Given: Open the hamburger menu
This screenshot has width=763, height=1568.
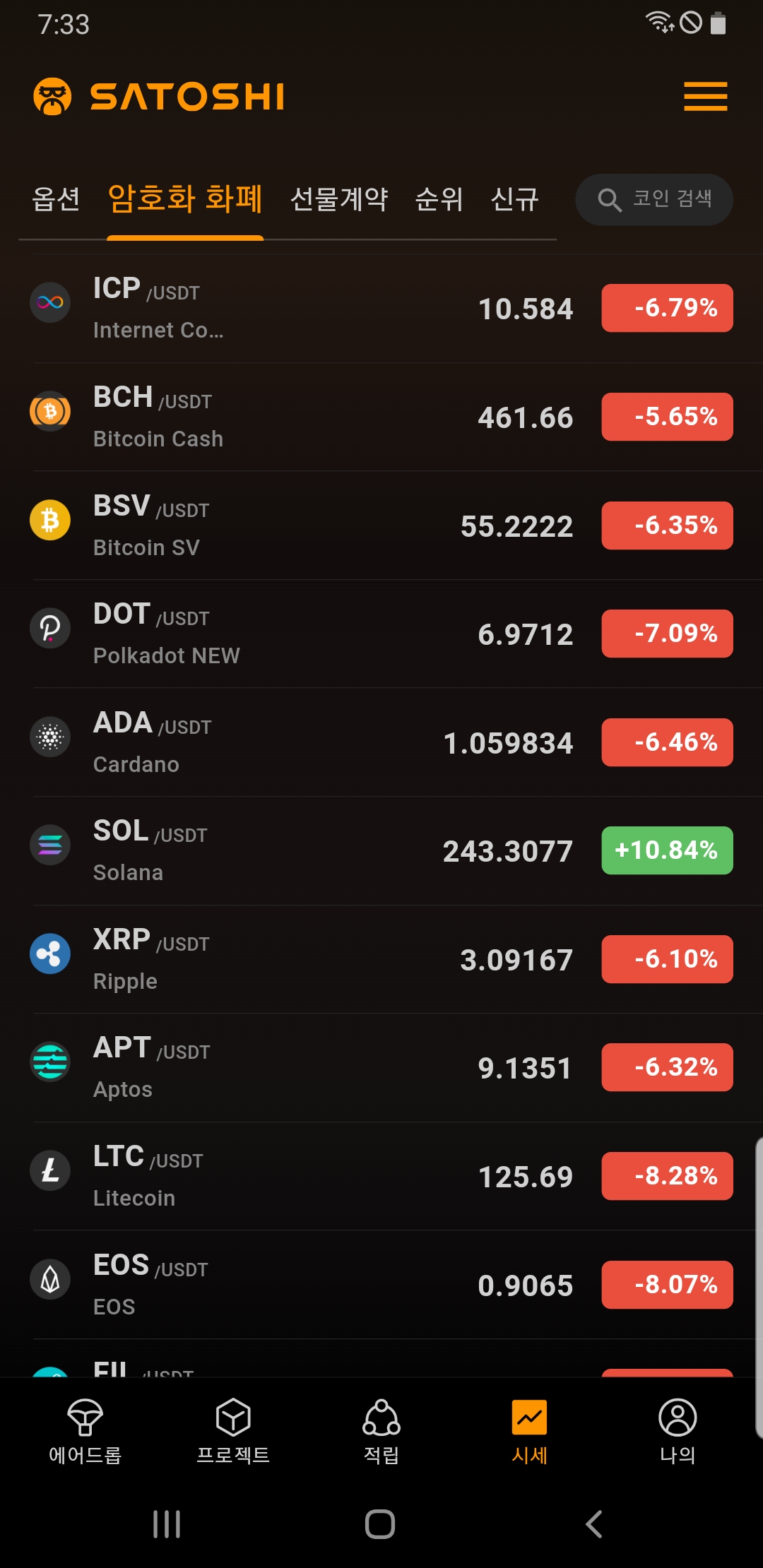Looking at the screenshot, I should [x=705, y=97].
